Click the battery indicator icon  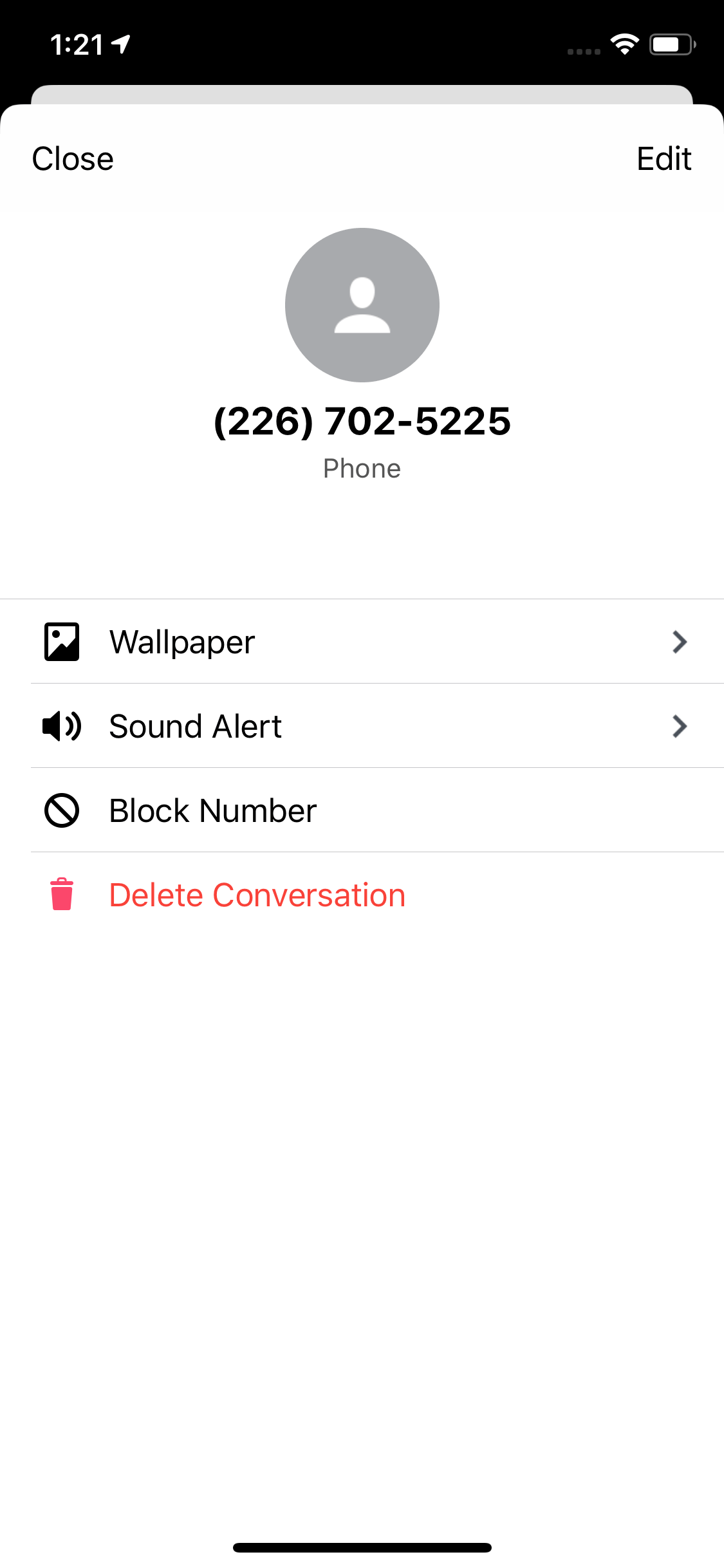669,42
